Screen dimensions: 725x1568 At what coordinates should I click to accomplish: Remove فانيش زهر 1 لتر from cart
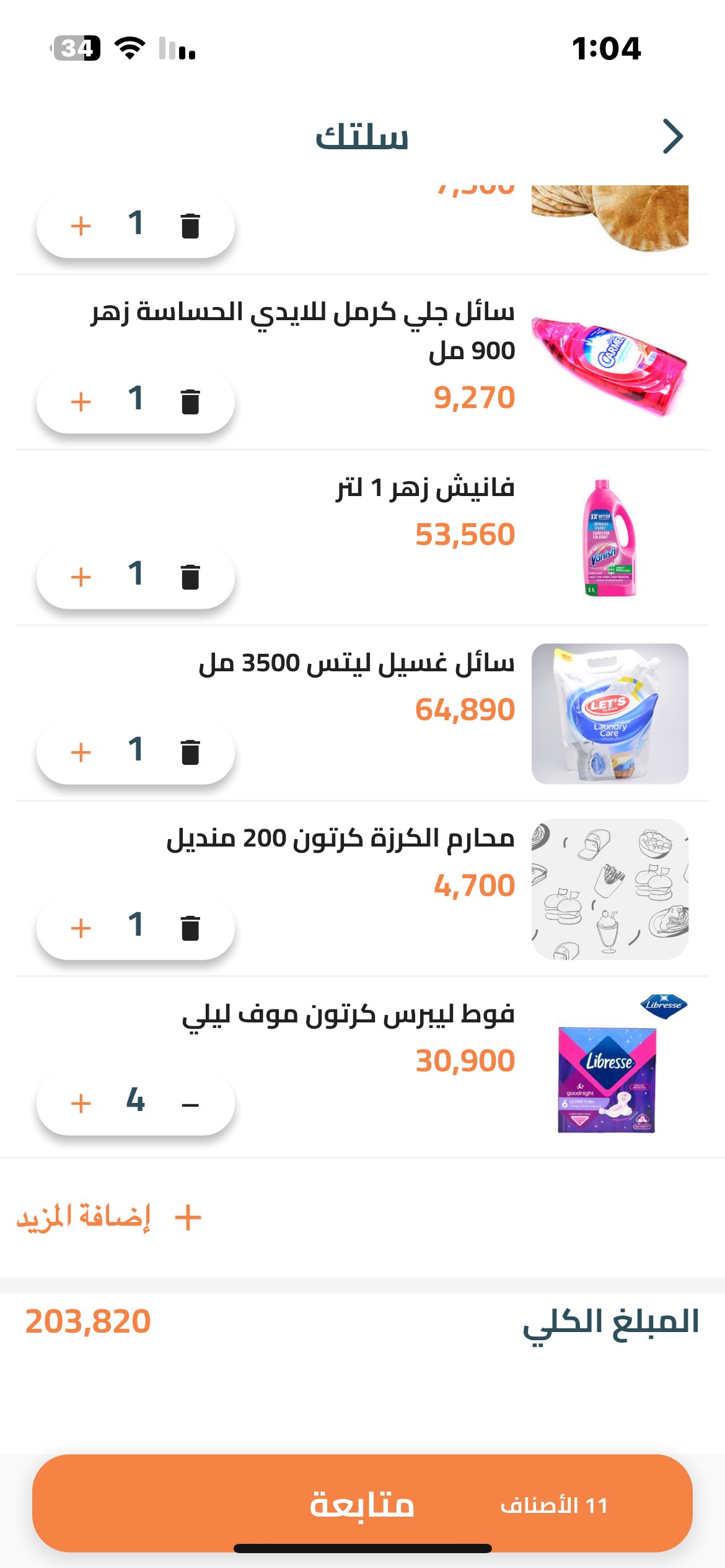190,577
